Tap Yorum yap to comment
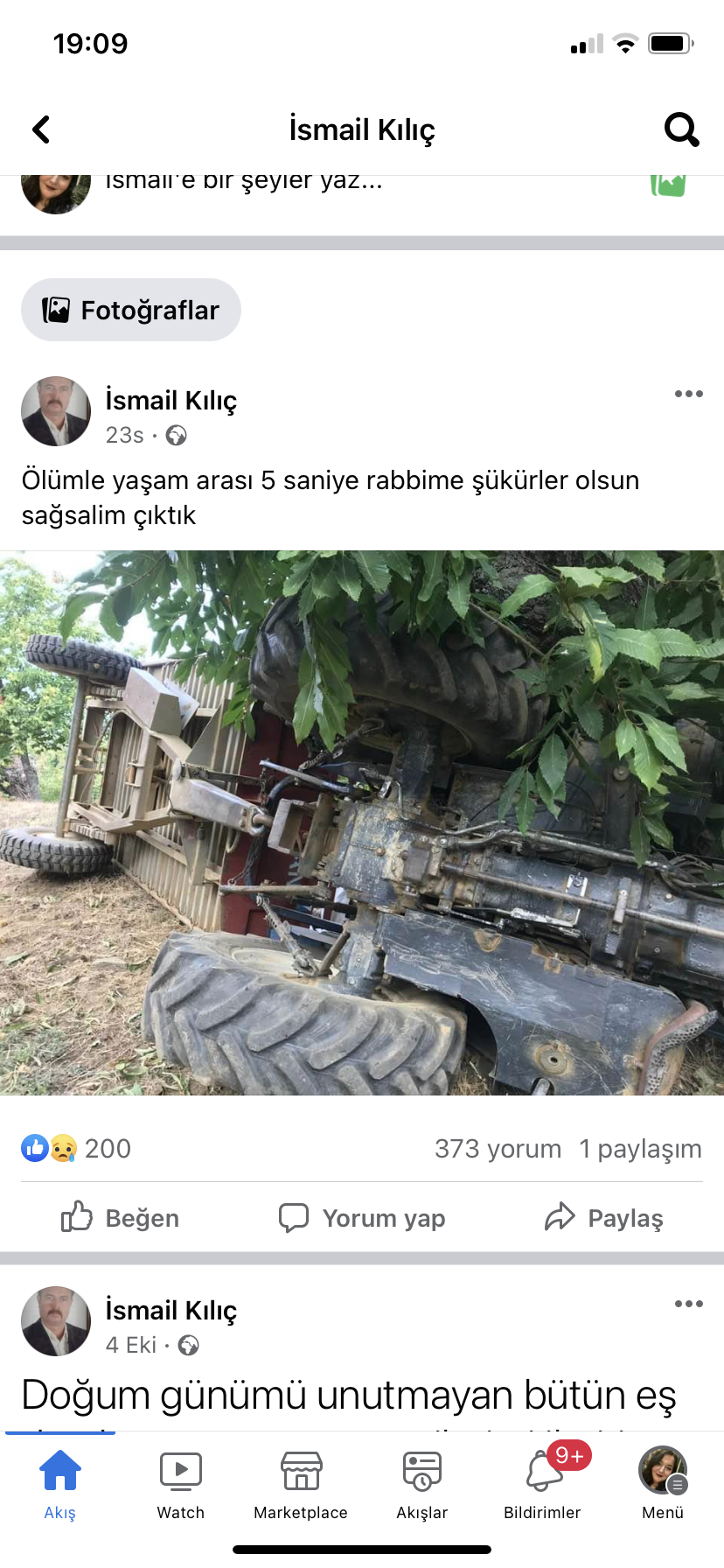This screenshot has width=724, height=1568. [x=362, y=1217]
